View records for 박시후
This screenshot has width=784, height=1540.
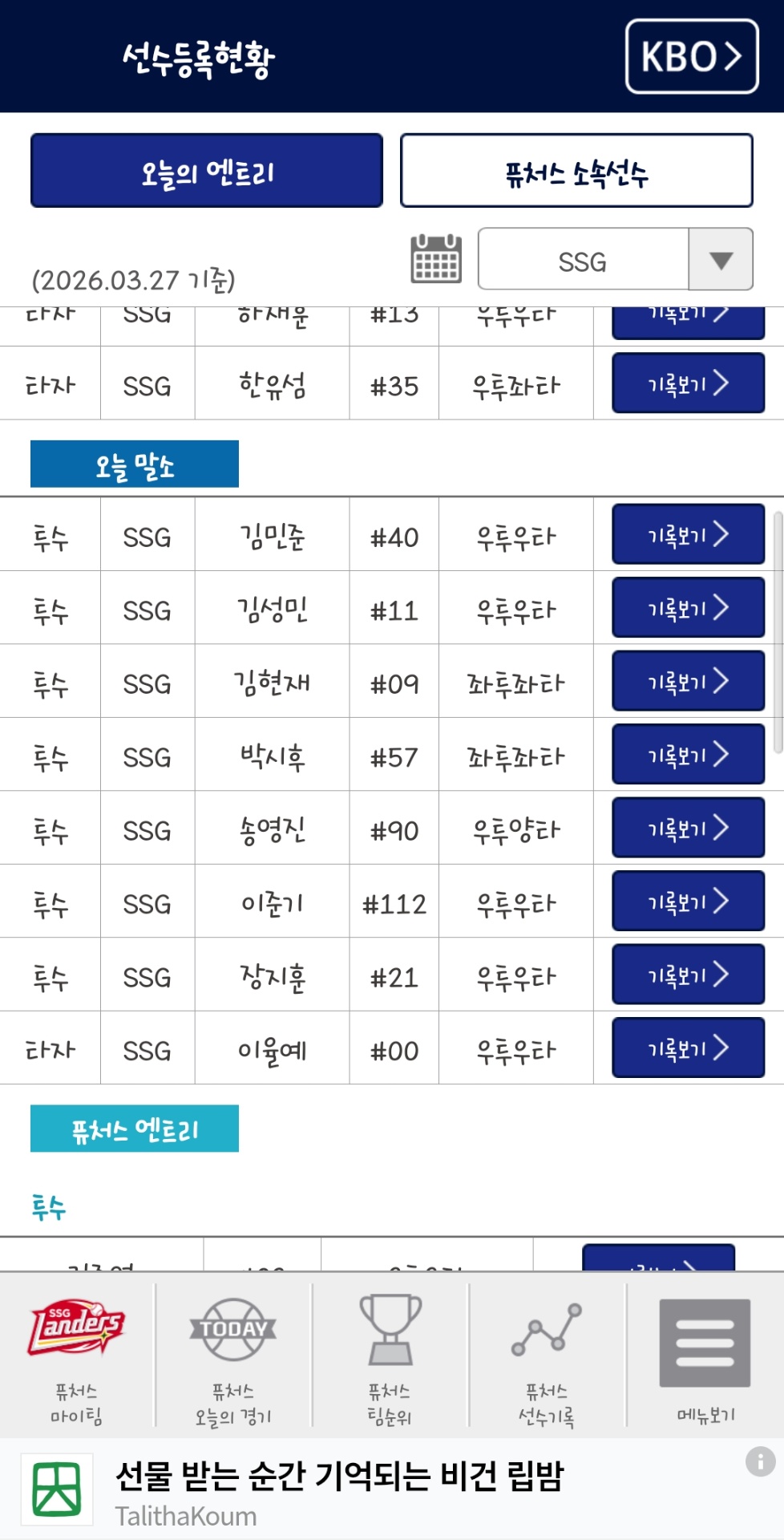point(688,755)
